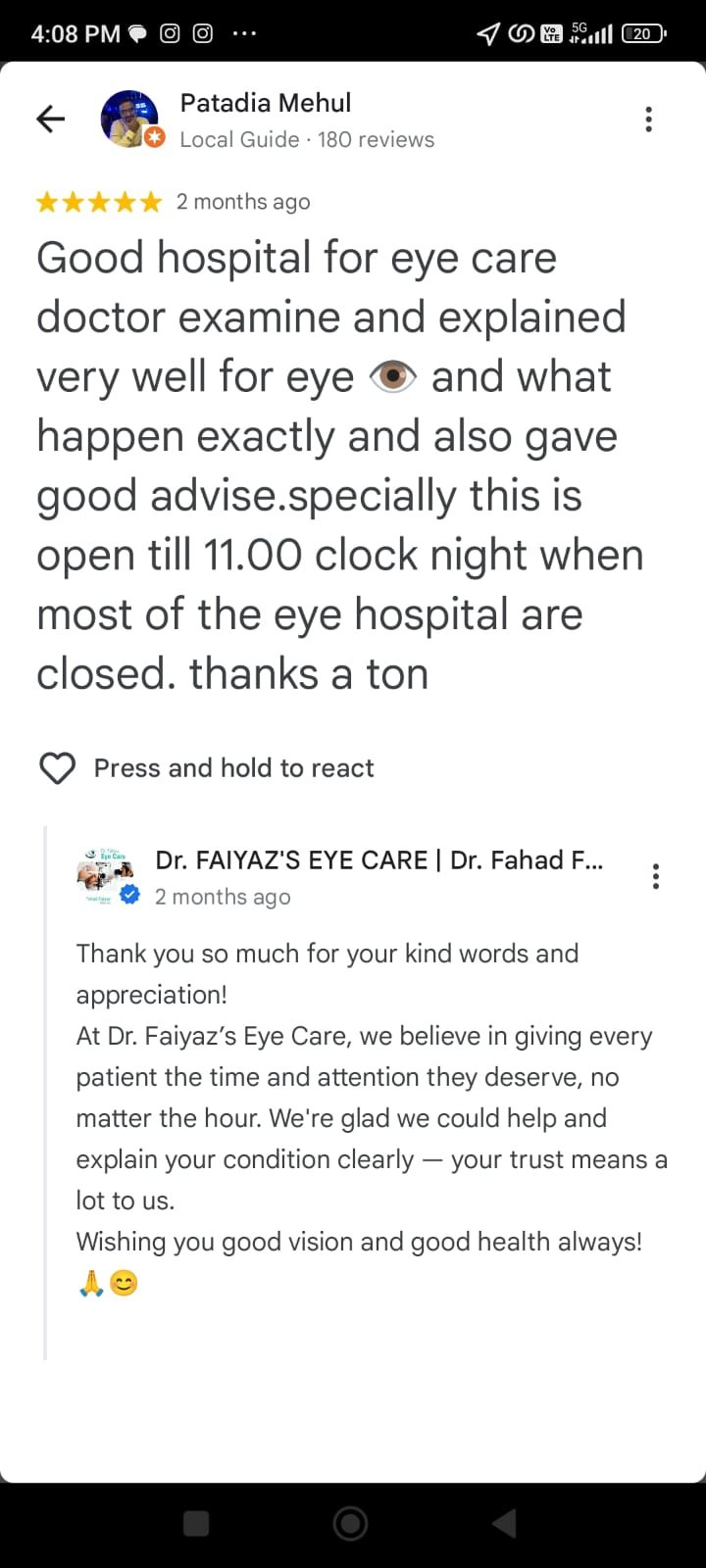Tap the system home button
Viewport: 706px width, 1568px height.
[x=351, y=1523]
